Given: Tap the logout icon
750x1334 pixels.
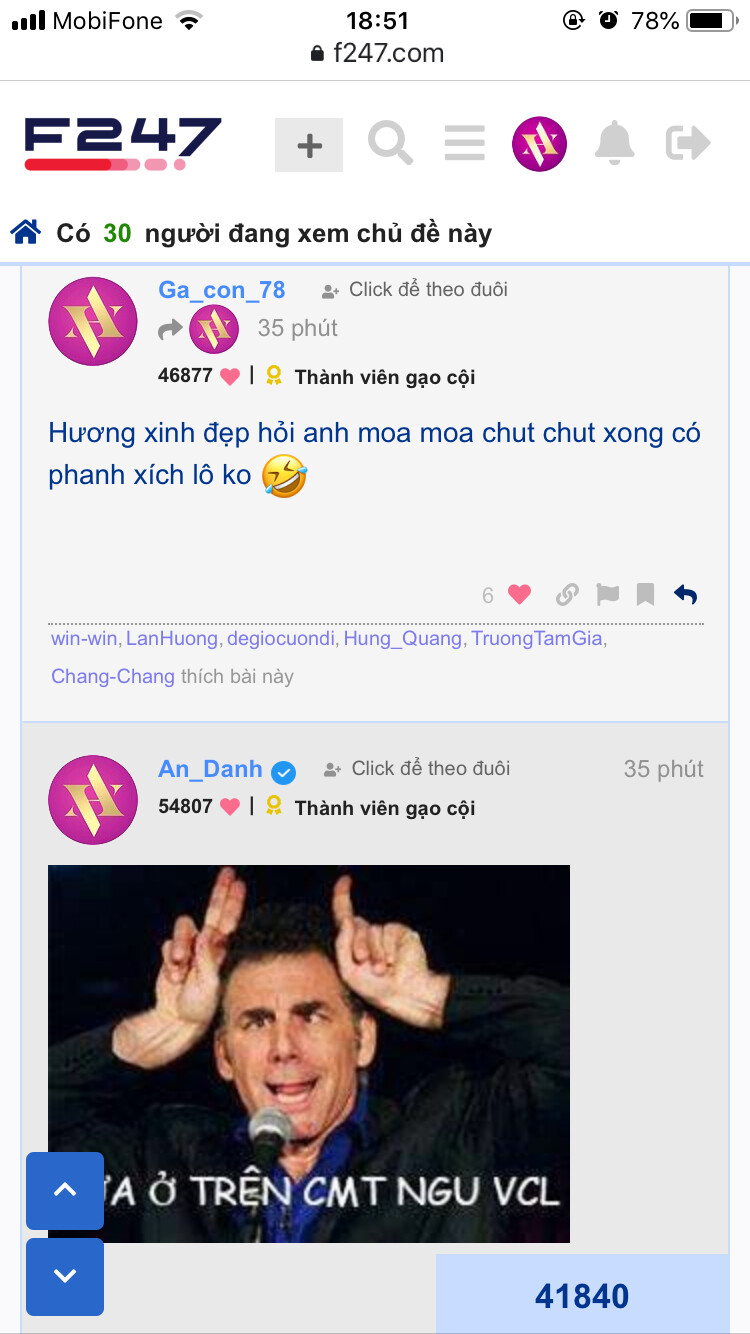Looking at the screenshot, I should coord(688,144).
